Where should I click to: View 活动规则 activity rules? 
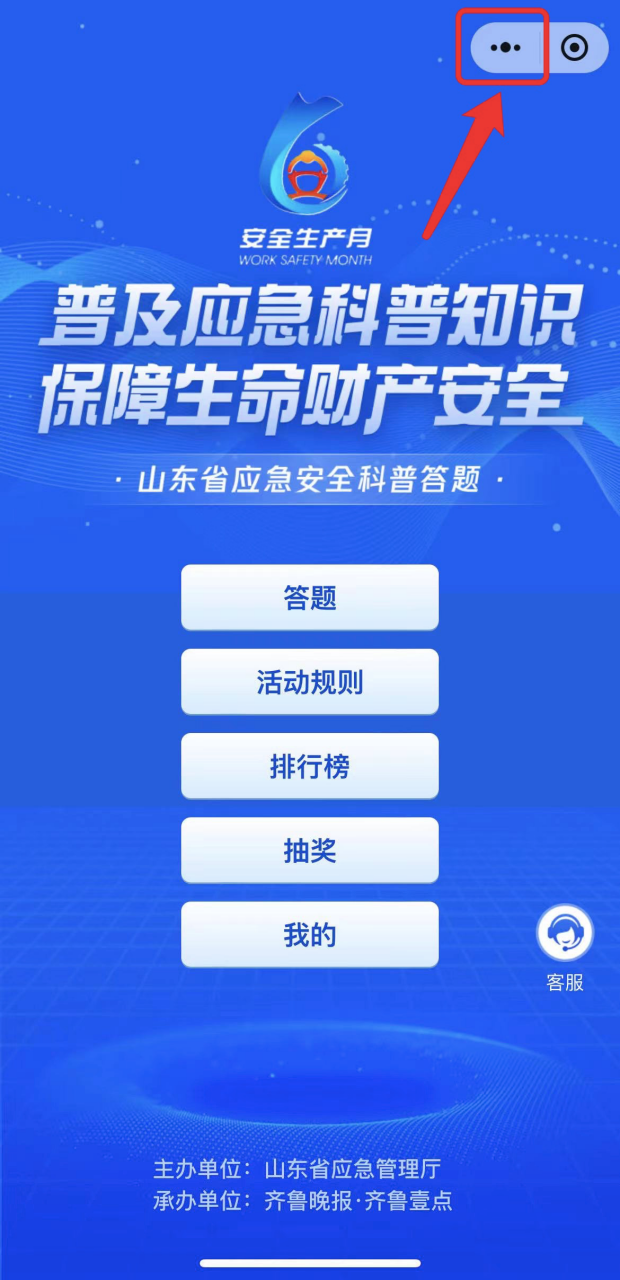tap(309, 682)
